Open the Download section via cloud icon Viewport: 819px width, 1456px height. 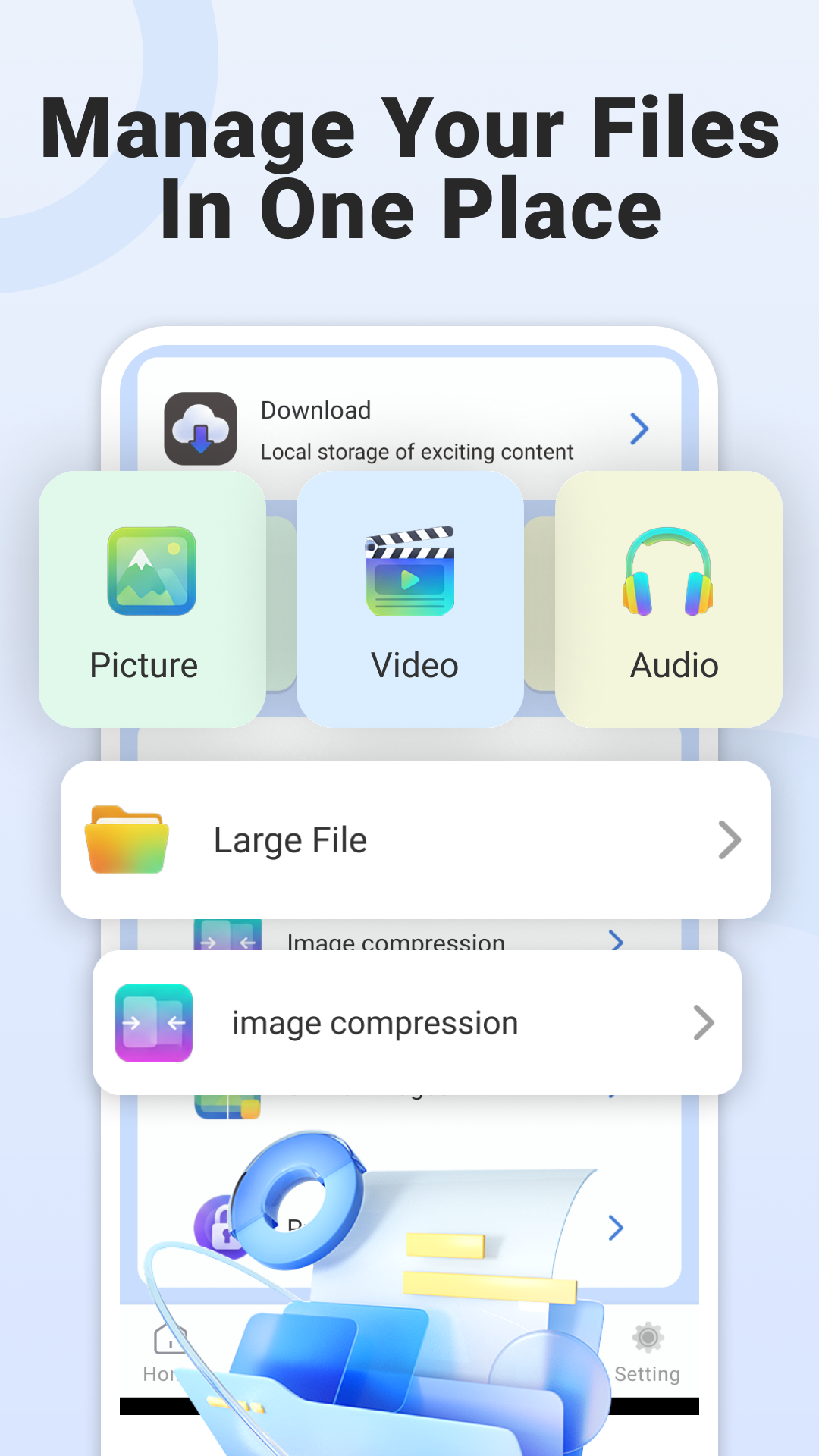pyautogui.click(x=199, y=428)
